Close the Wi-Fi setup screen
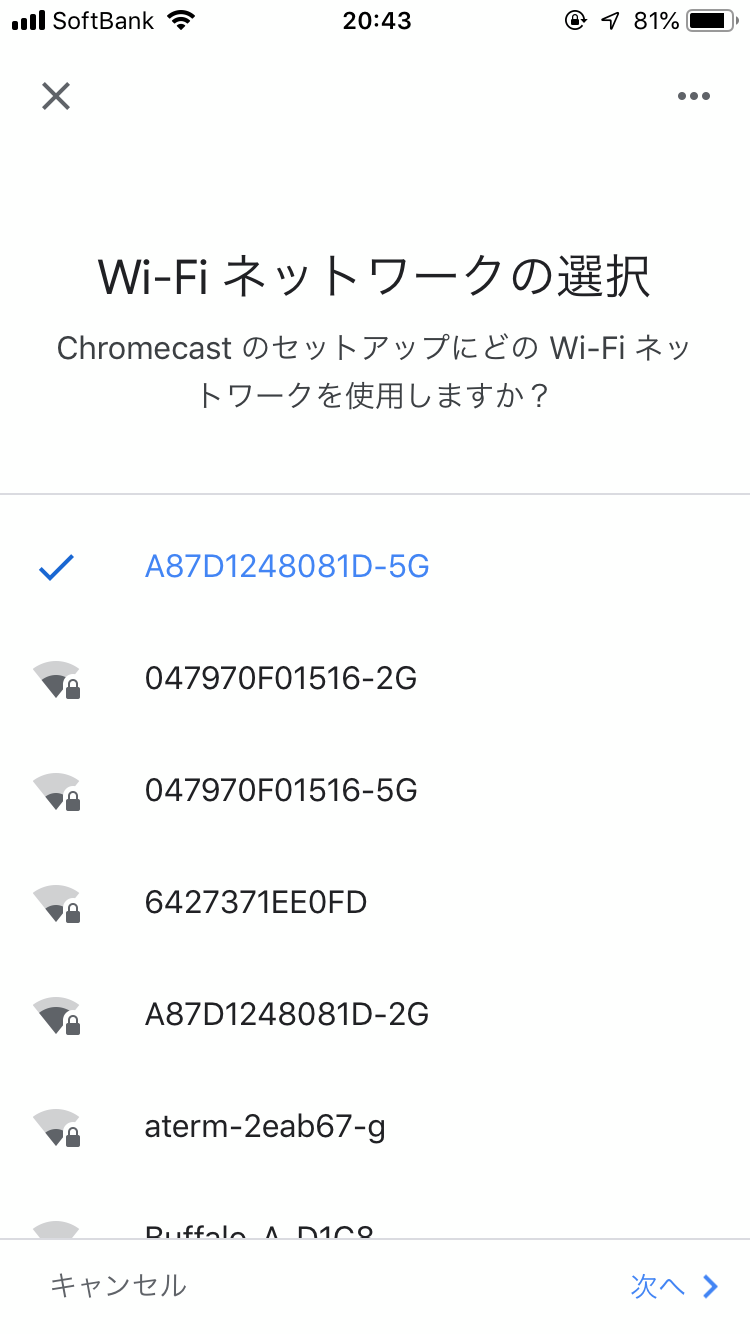750x1334 pixels. tap(56, 96)
